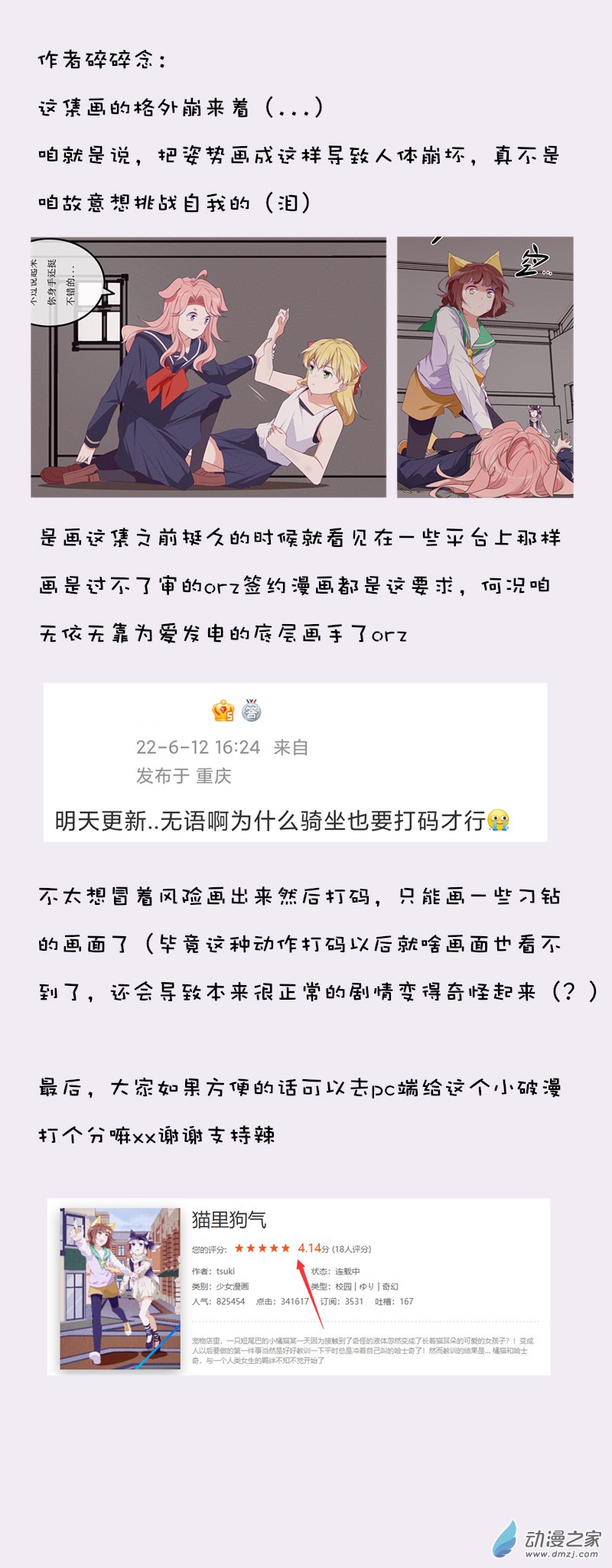Click the crying emoji in the Weibo post

[x=499, y=820]
